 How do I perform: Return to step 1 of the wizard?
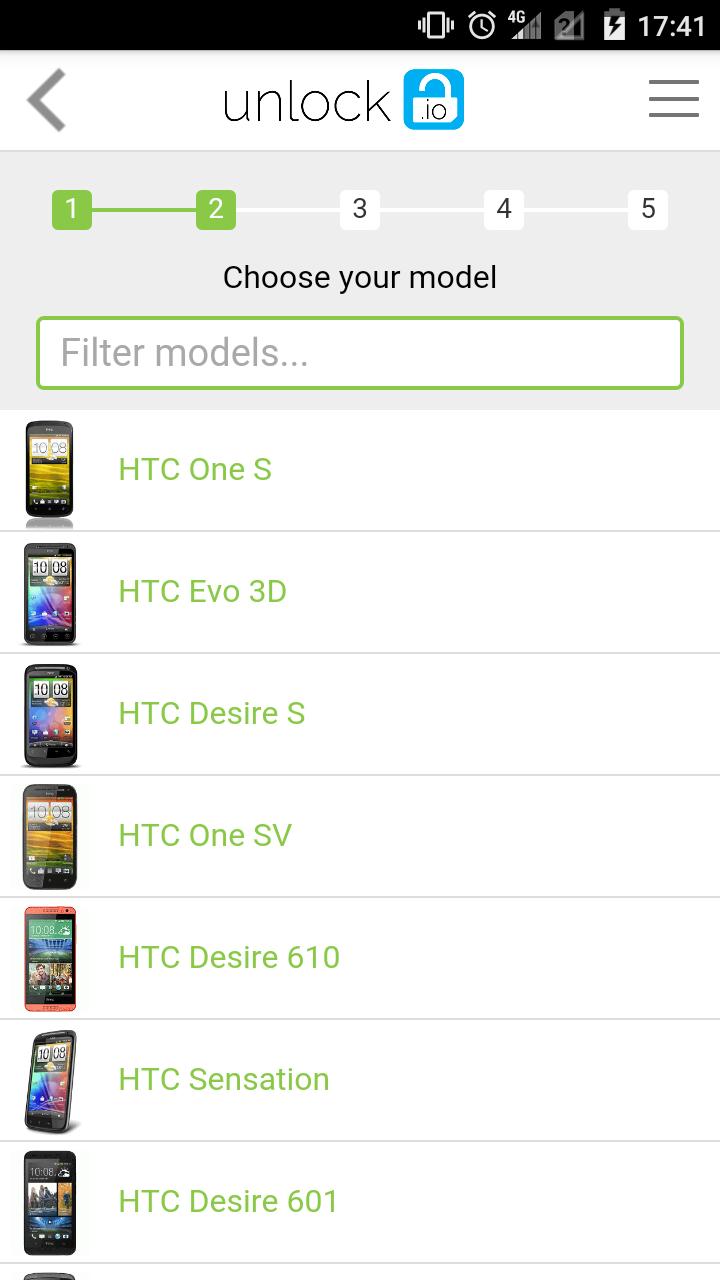(72, 209)
